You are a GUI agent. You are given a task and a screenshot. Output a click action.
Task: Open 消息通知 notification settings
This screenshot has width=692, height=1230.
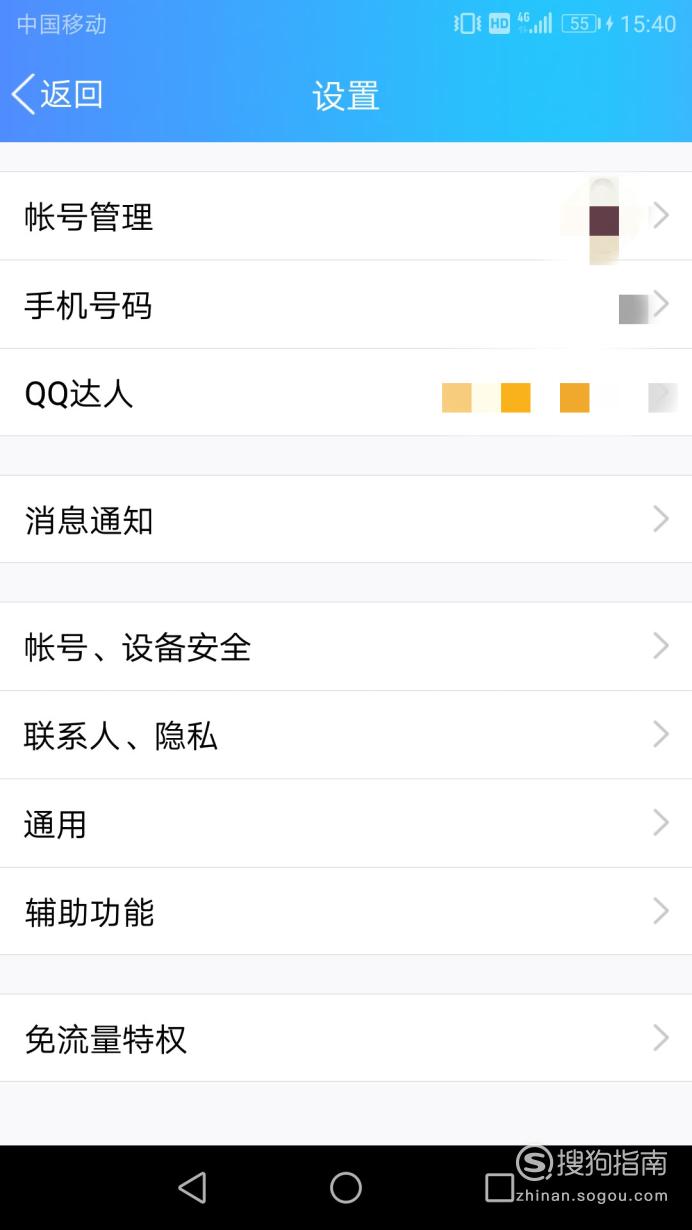click(x=346, y=519)
